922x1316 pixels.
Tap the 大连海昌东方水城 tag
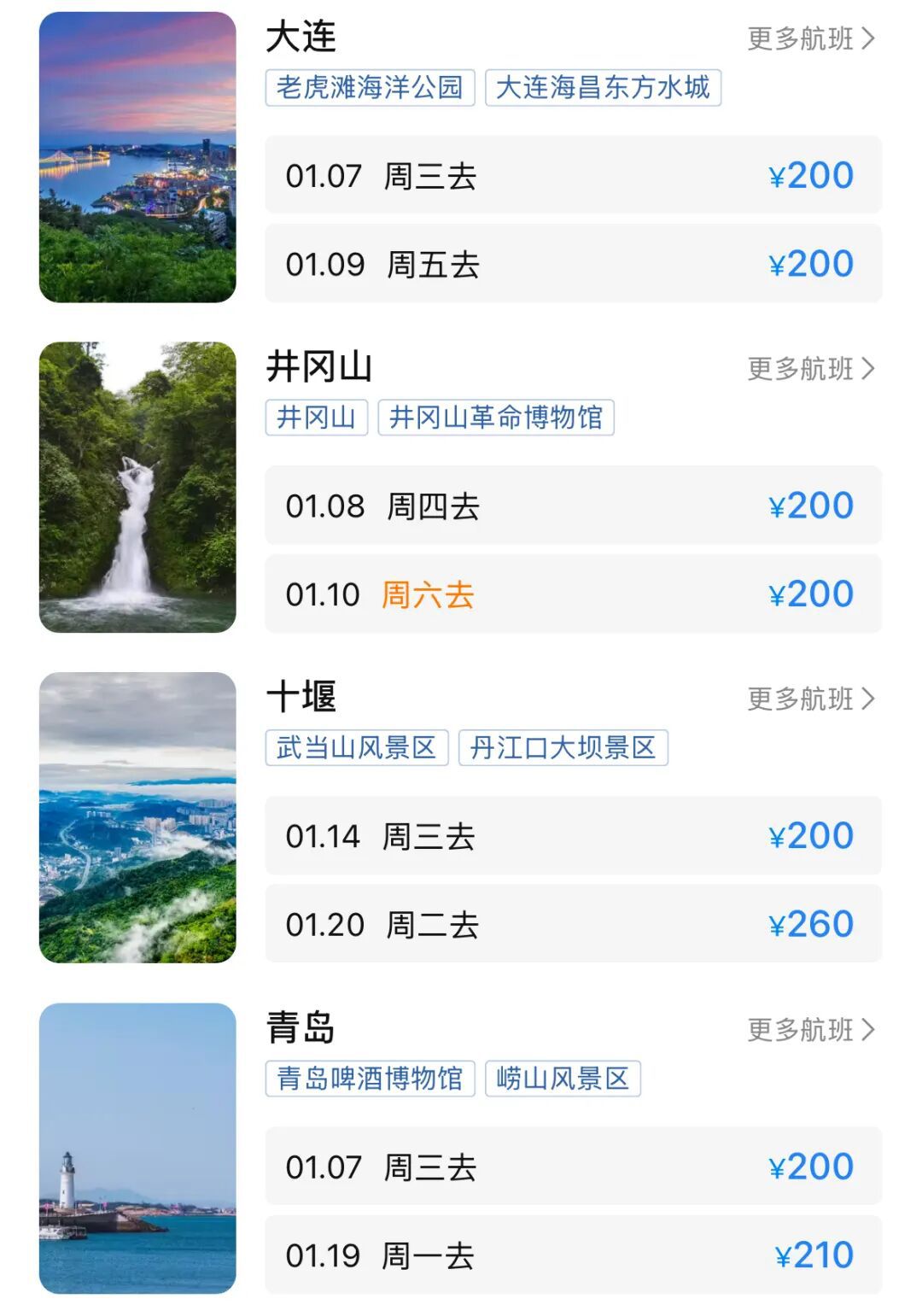(603, 87)
